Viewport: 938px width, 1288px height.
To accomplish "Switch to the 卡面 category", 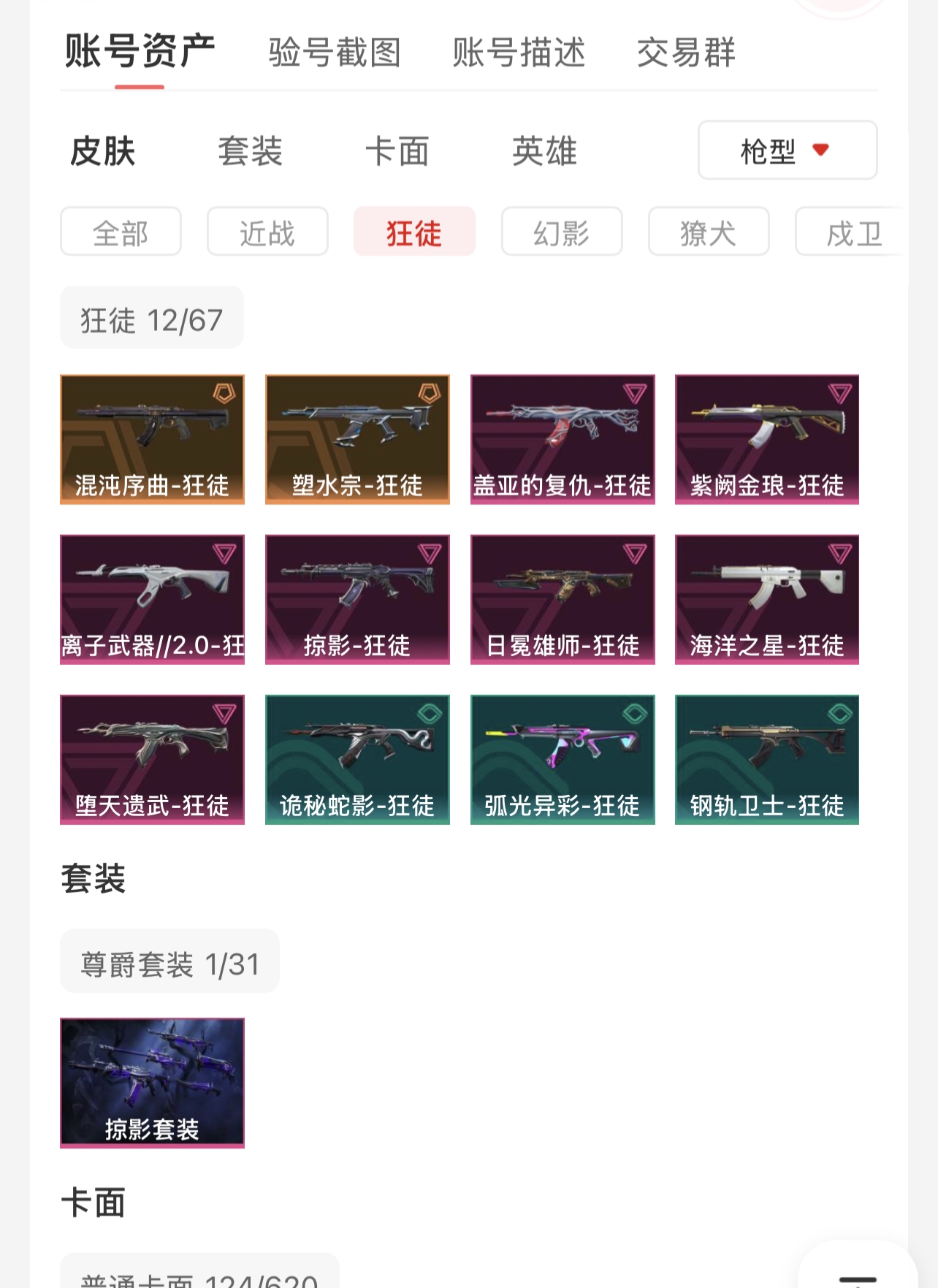I will (x=397, y=151).
